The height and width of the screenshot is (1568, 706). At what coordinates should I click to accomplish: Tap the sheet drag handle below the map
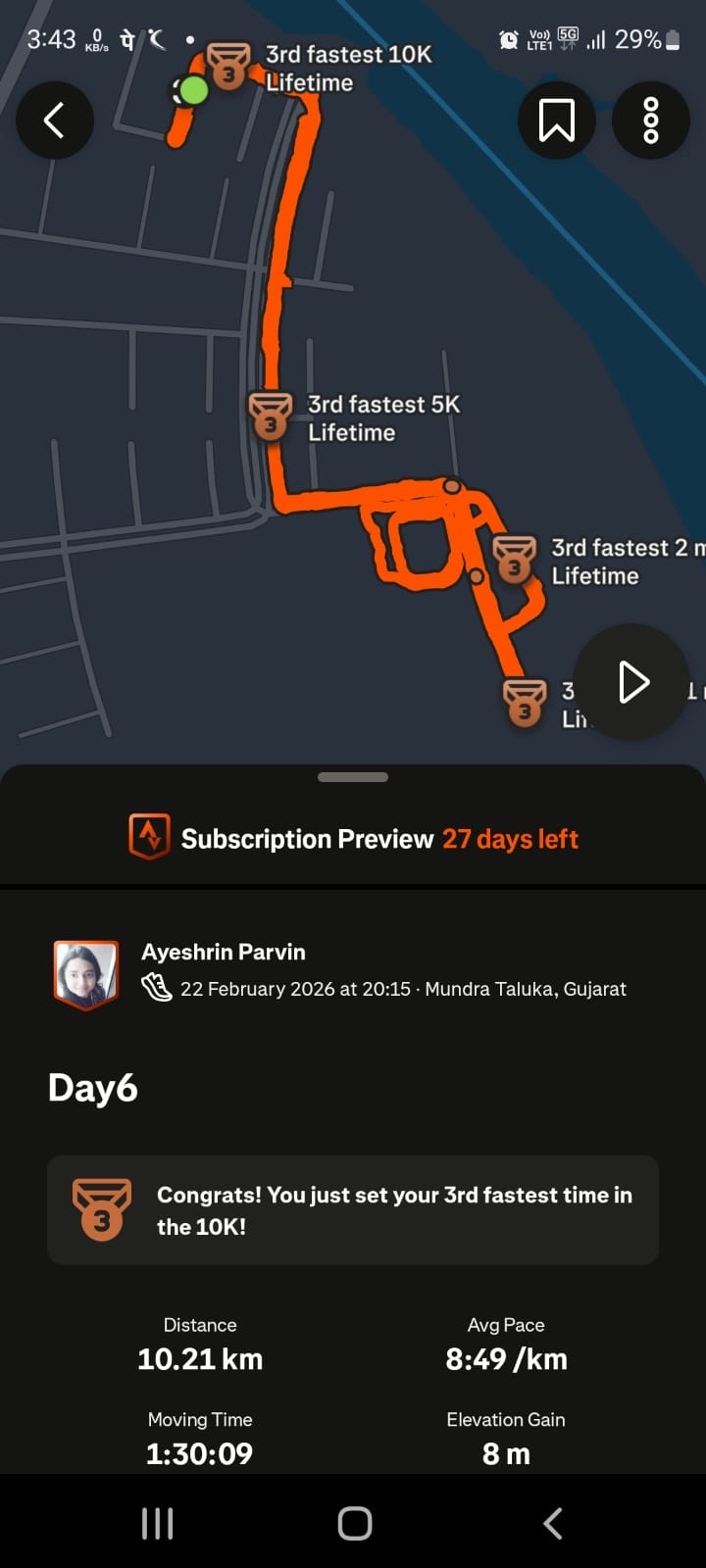353,777
